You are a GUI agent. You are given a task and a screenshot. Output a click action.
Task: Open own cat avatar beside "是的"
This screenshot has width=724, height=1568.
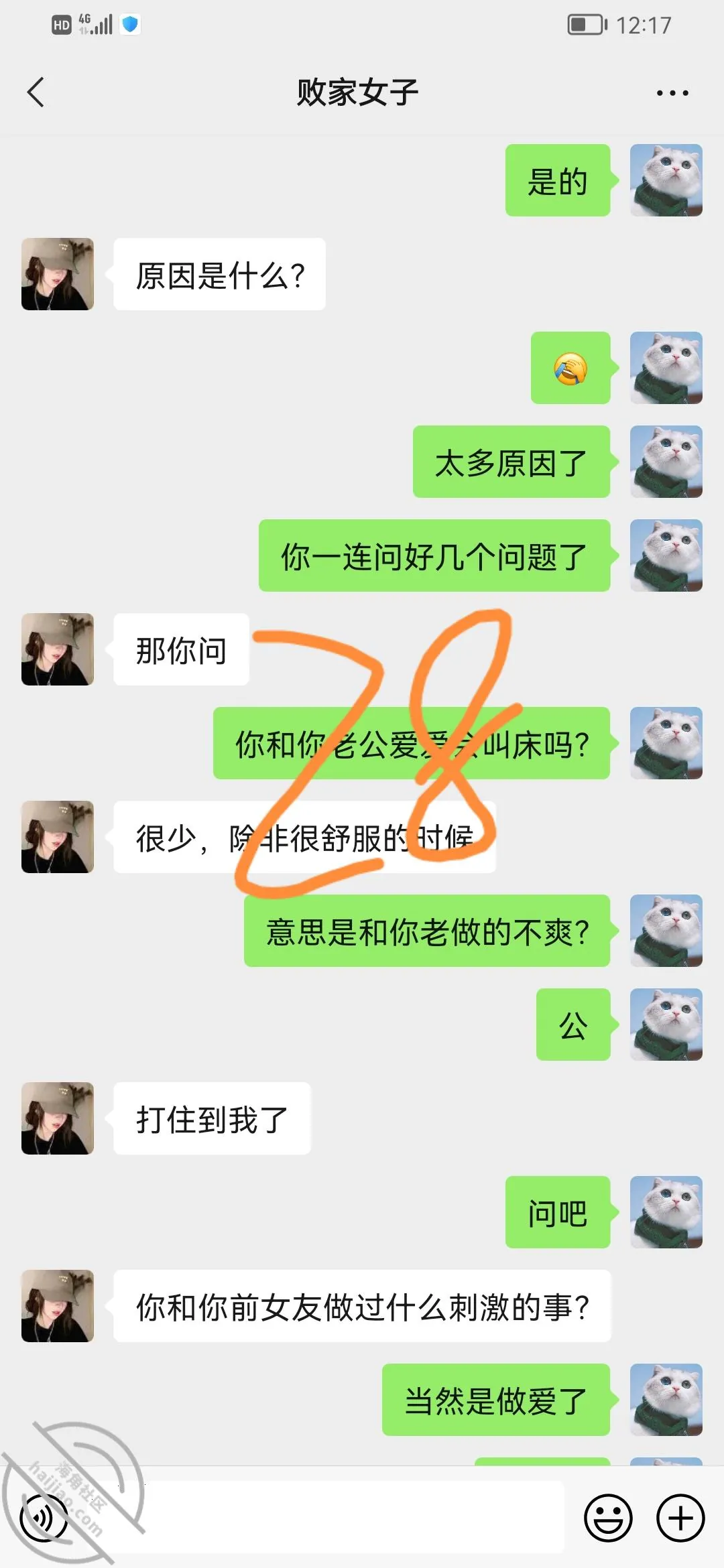tap(666, 180)
